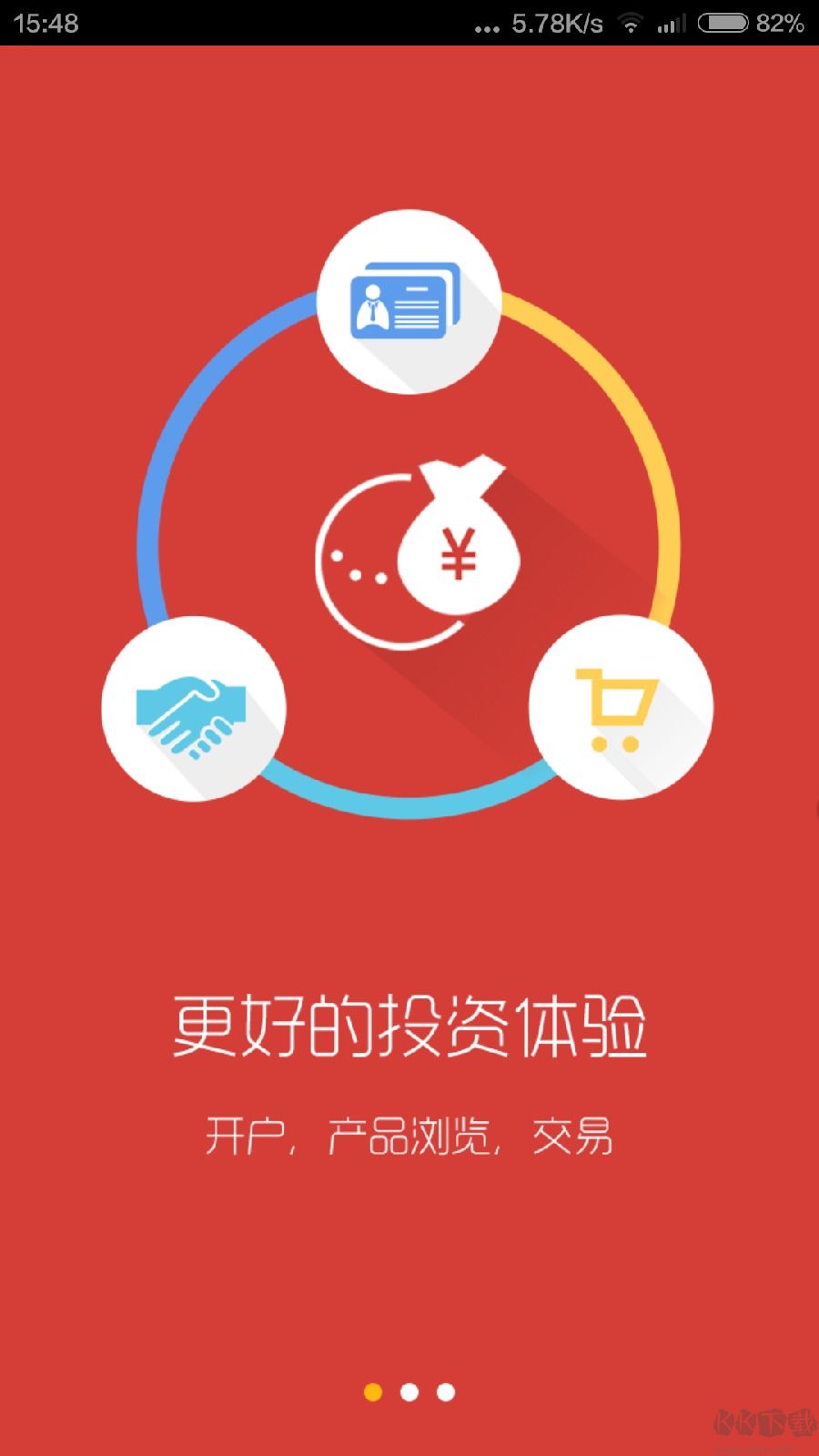
Task: Jump to the third page indicator dot
Action: [x=446, y=1392]
